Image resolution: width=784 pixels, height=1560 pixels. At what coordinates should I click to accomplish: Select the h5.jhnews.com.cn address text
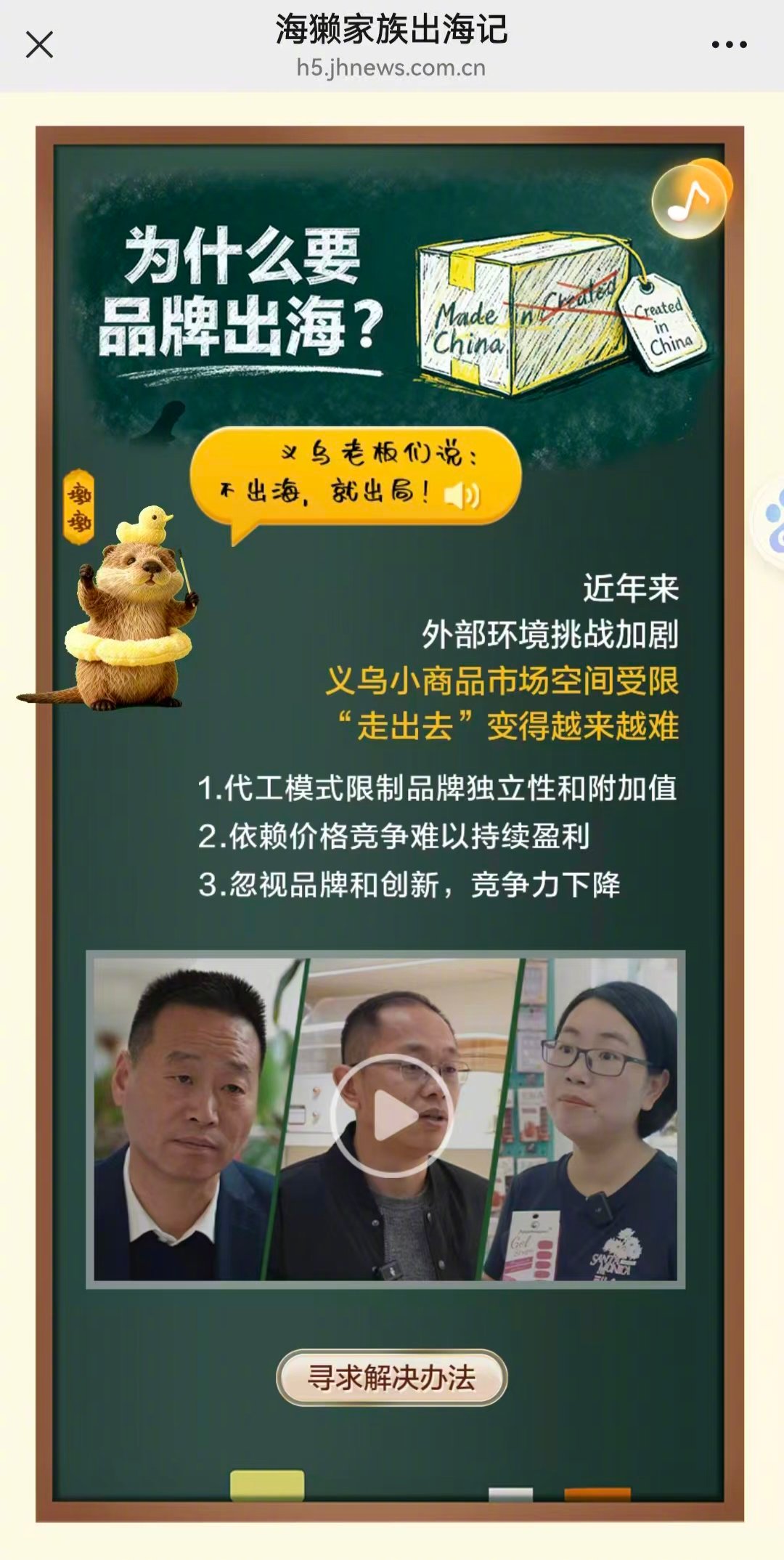(392, 69)
